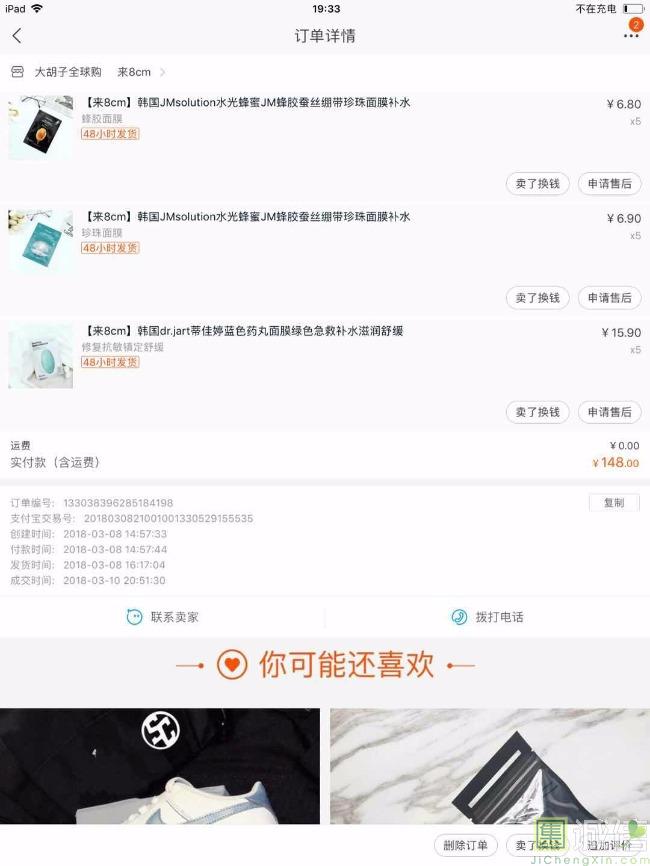Call the seller via 拨打电话
This screenshot has width=650, height=866.
(x=487, y=617)
